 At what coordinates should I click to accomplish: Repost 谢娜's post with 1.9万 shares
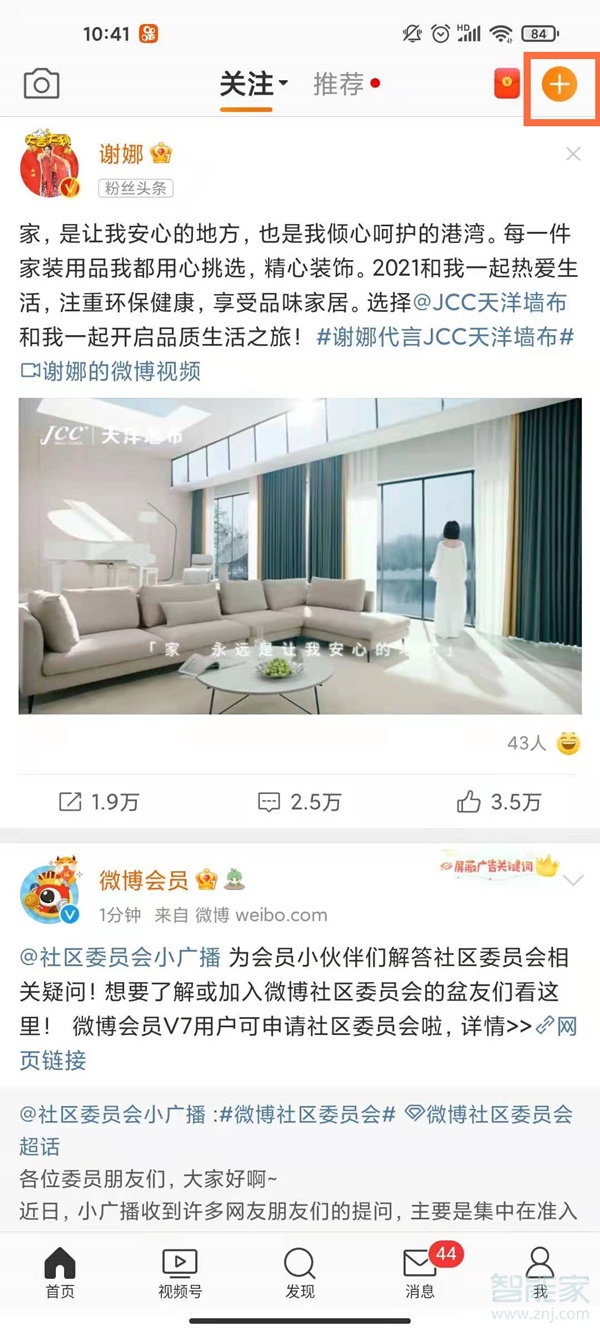99,801
